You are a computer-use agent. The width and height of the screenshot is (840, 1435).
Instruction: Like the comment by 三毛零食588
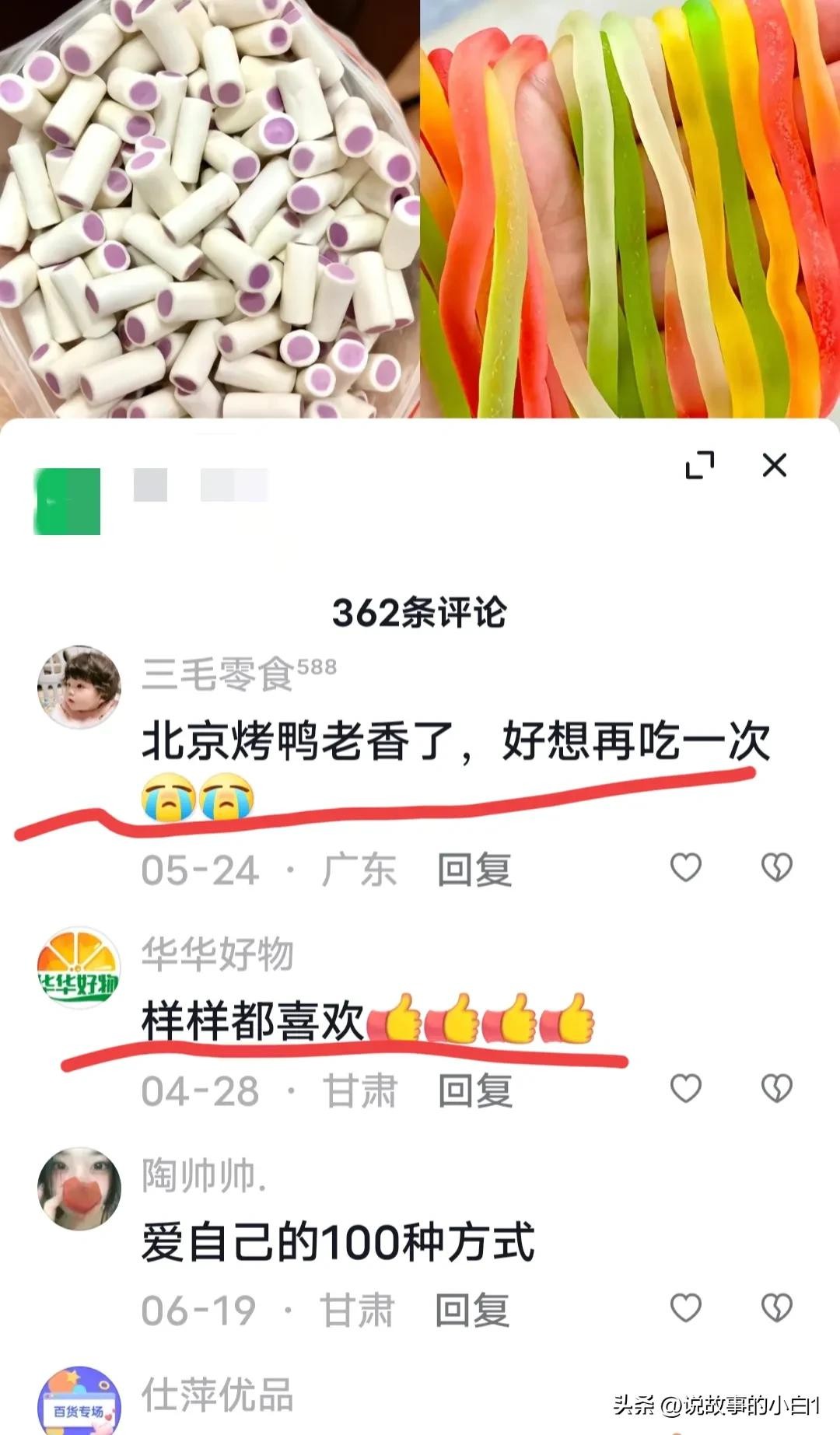point(686,867)
